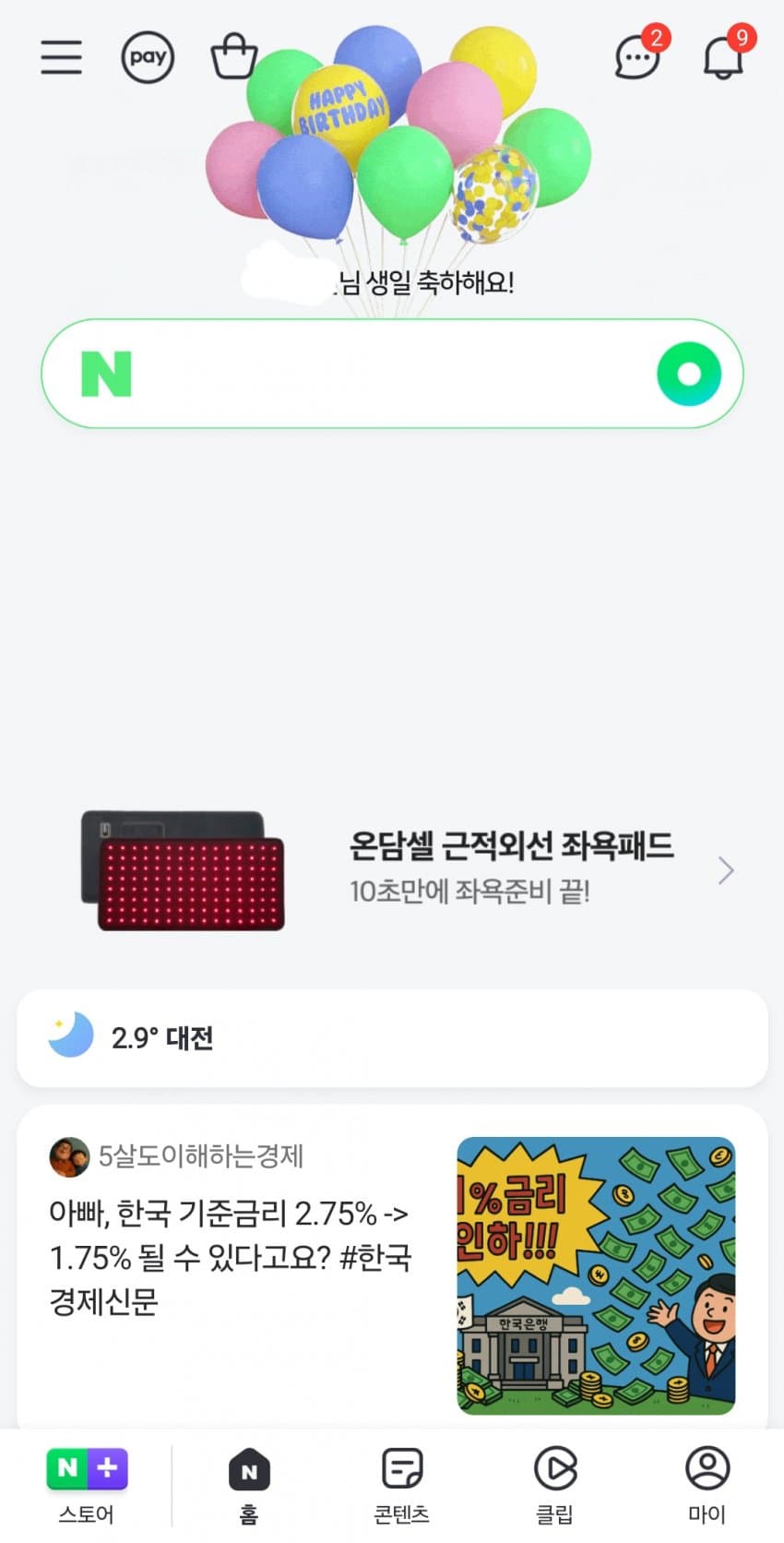This screenshot has width=784, height=1543.
Task: Open Naver Pay
Action: coord(148,57)
